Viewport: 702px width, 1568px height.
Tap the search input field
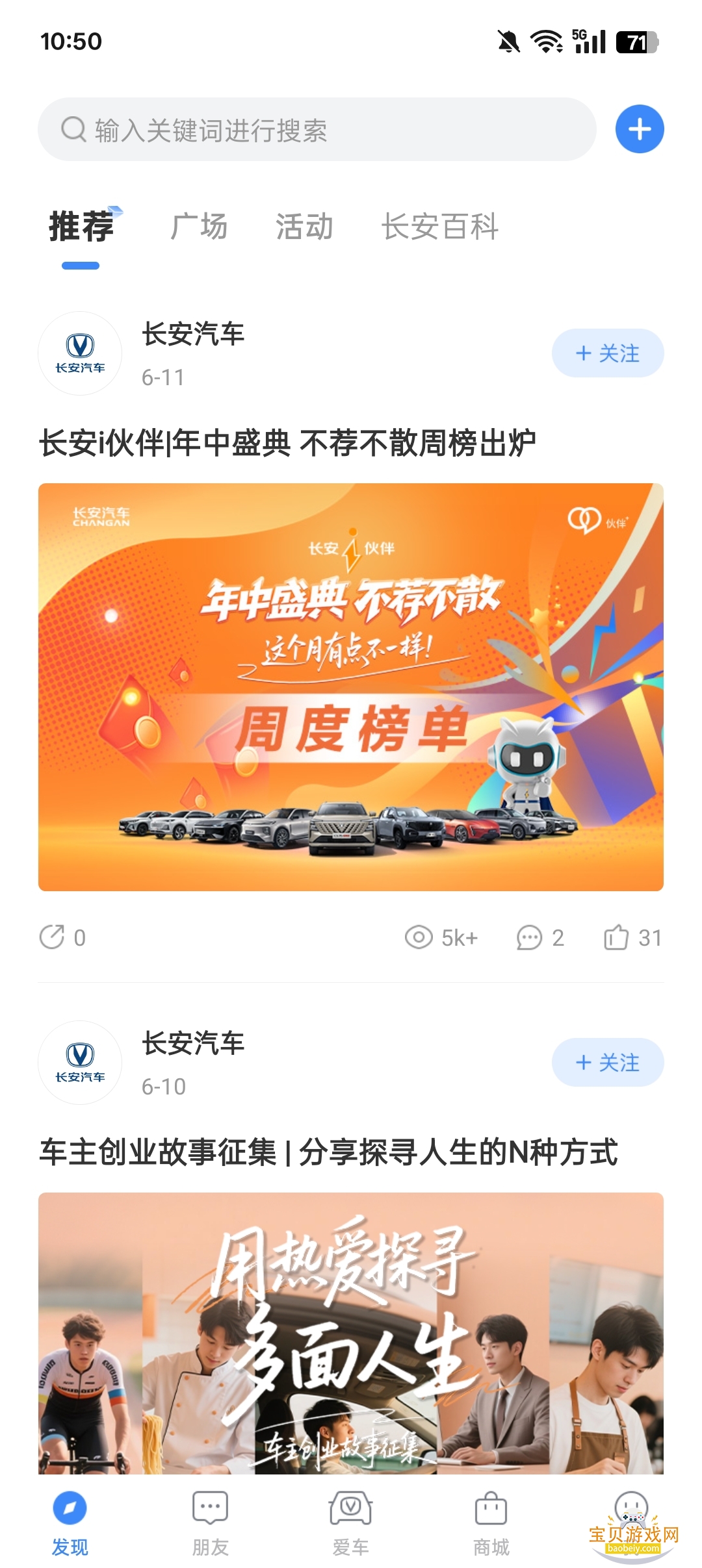(292, 129)
